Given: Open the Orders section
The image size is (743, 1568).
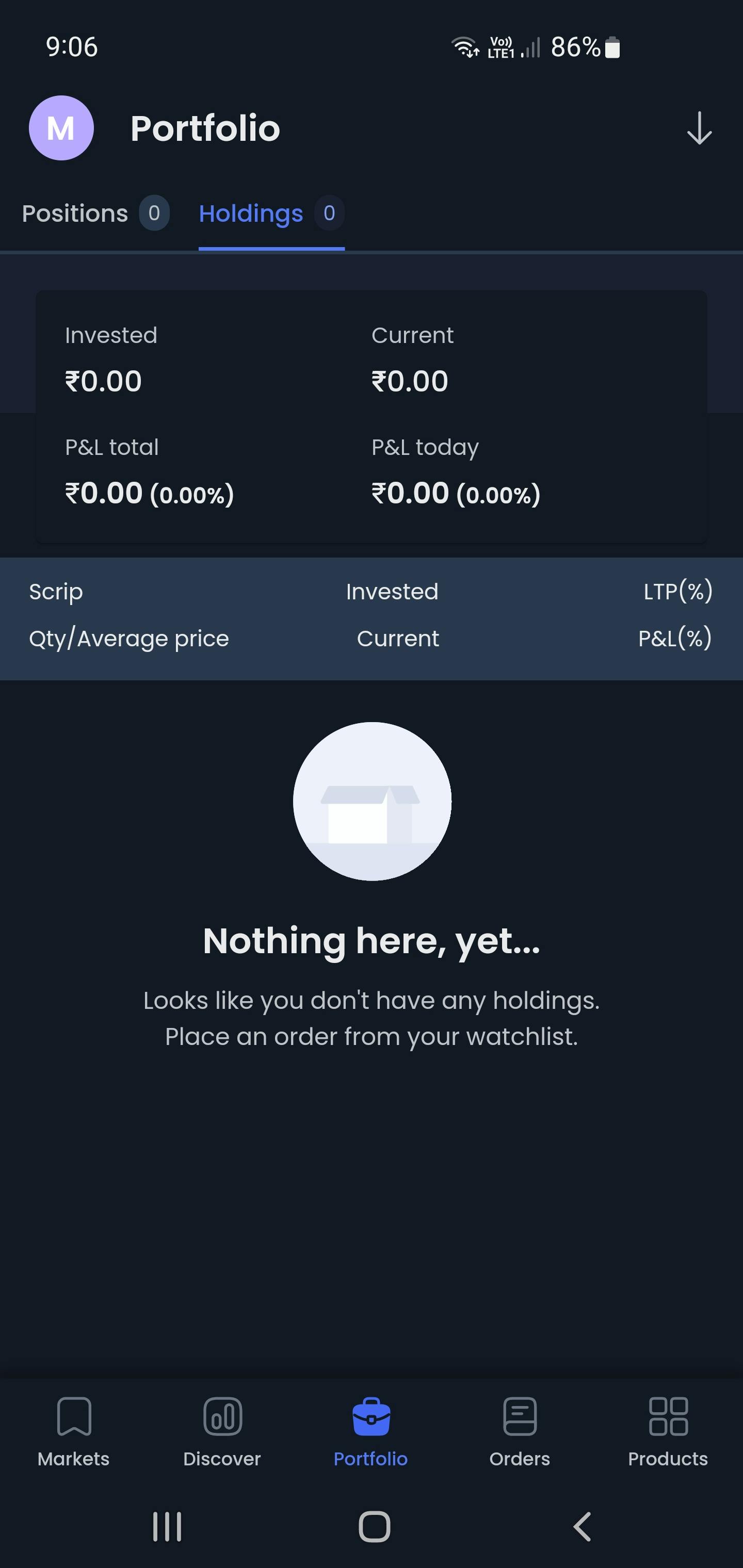Looking at the screenshot, I should pyautogui.click(x=520, y=1432).
